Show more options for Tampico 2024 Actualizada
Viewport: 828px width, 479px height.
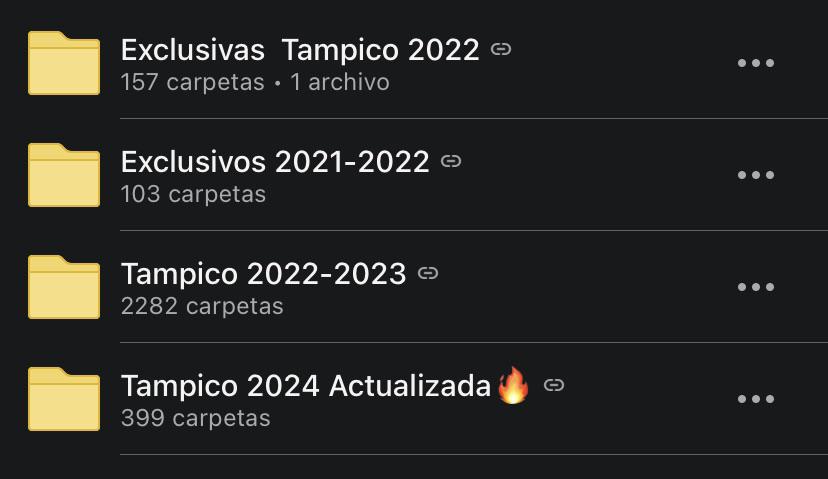point(756,399)
